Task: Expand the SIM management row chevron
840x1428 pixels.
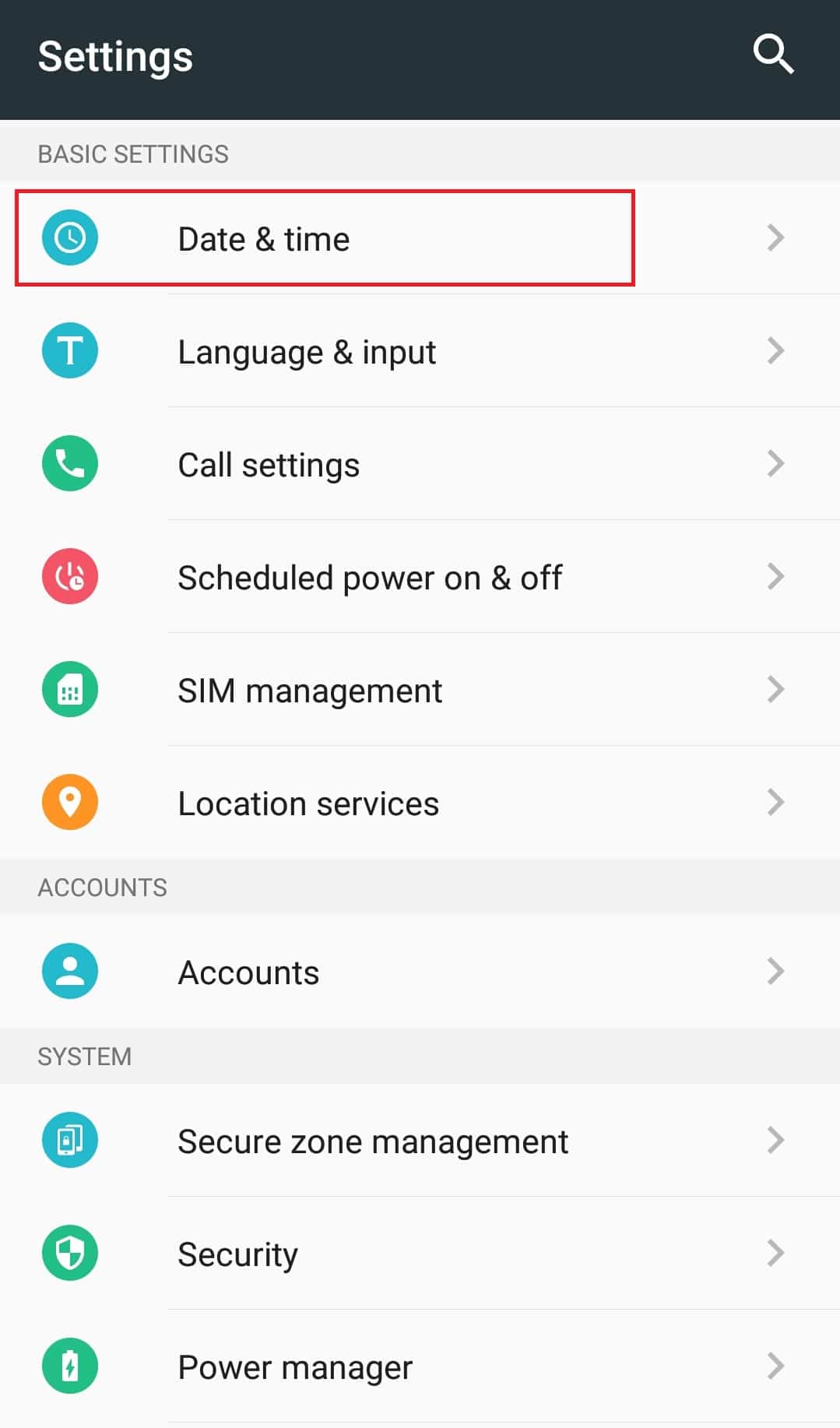Action: point(775,689)
